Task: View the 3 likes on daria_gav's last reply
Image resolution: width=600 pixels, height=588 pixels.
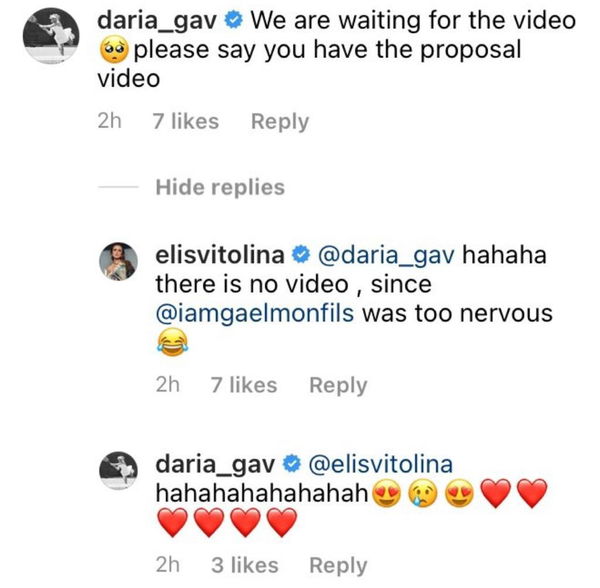Action: 244,565
